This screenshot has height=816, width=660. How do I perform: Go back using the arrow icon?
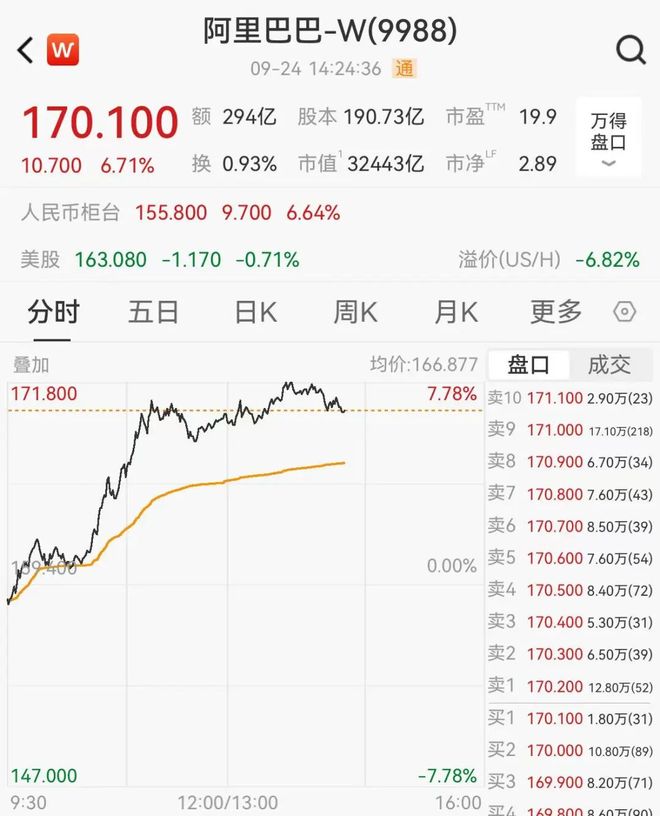pos(25,49)
